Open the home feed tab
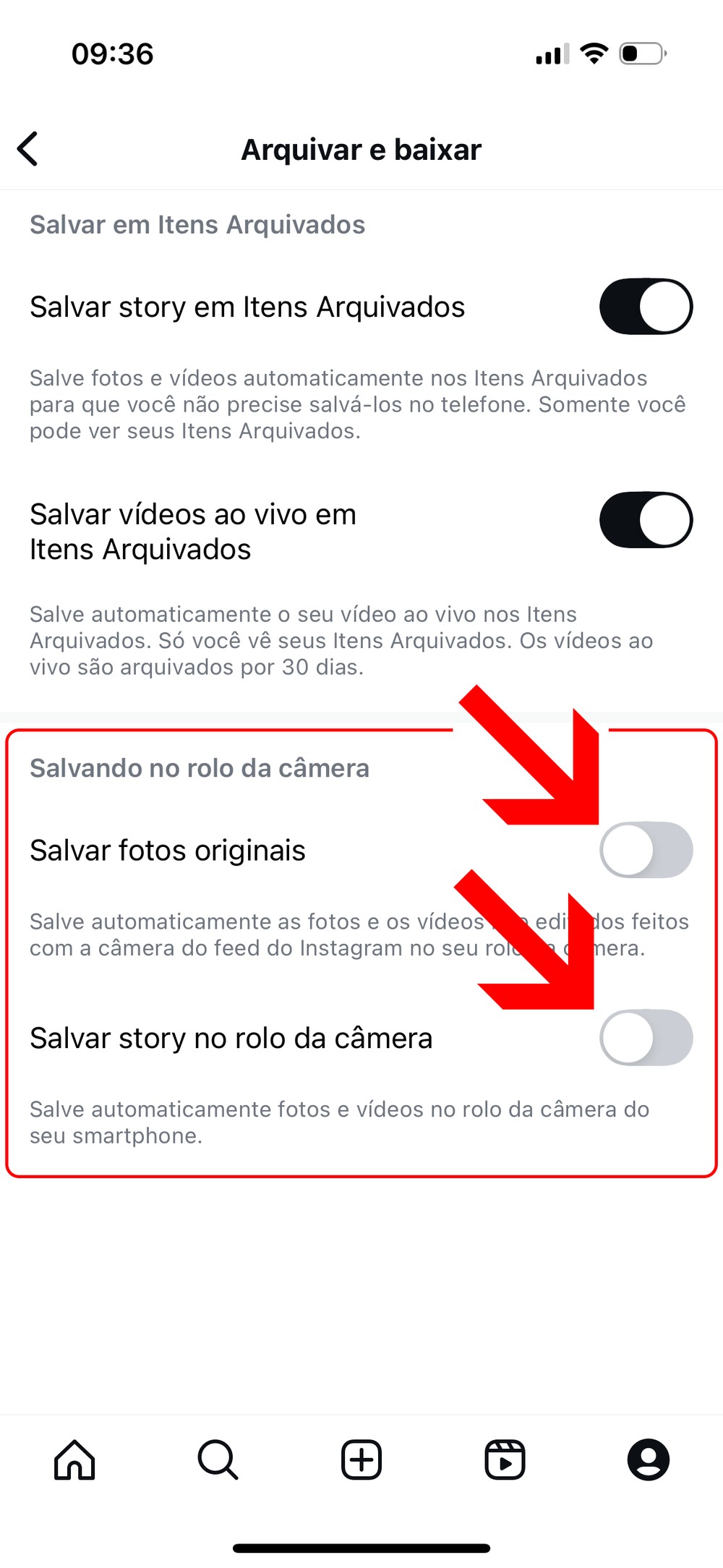Screen dimensions: 723x1568 click(x=74, y=1460)
